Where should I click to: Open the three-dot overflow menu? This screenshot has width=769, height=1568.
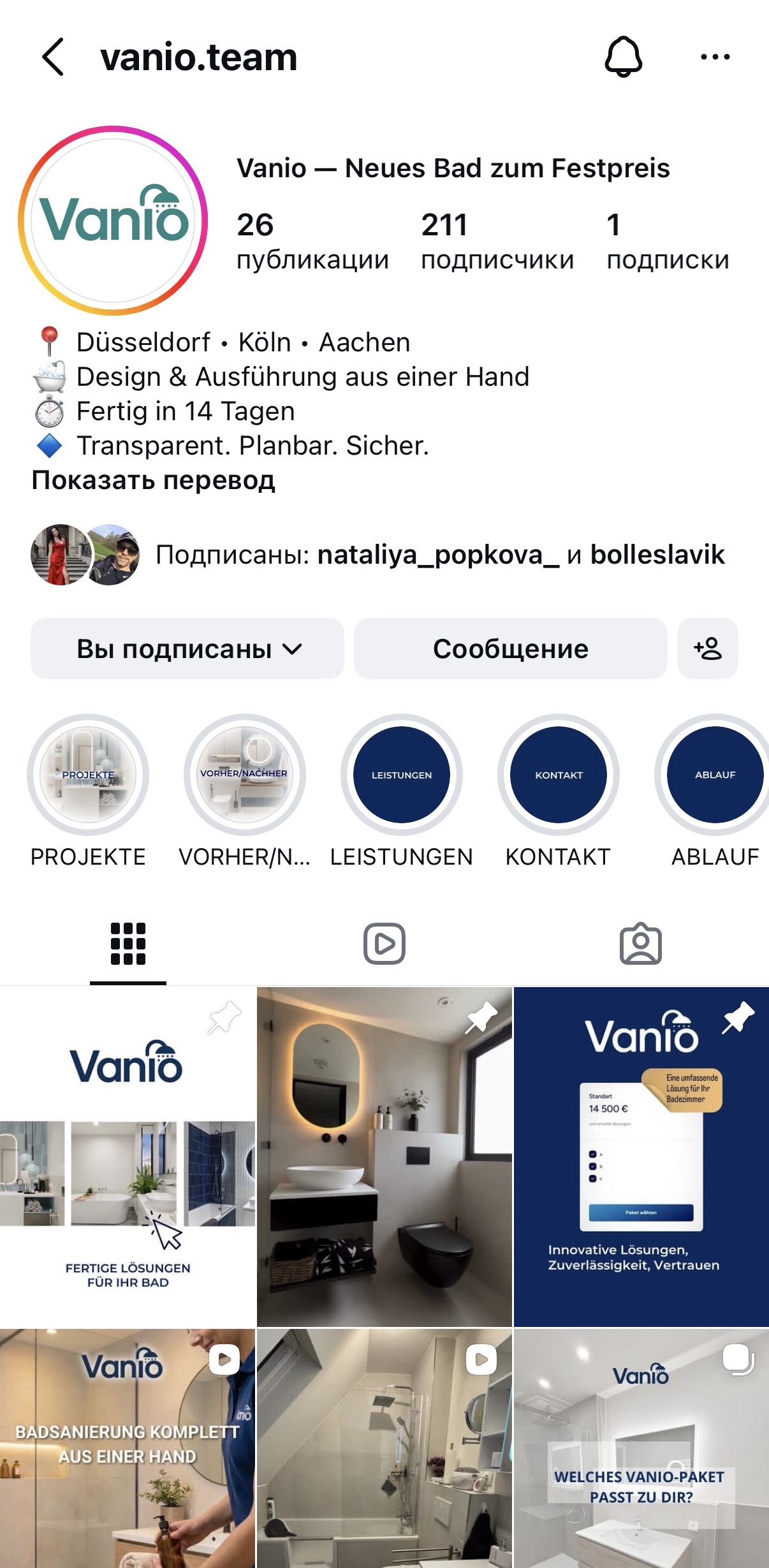click(715, 57)
